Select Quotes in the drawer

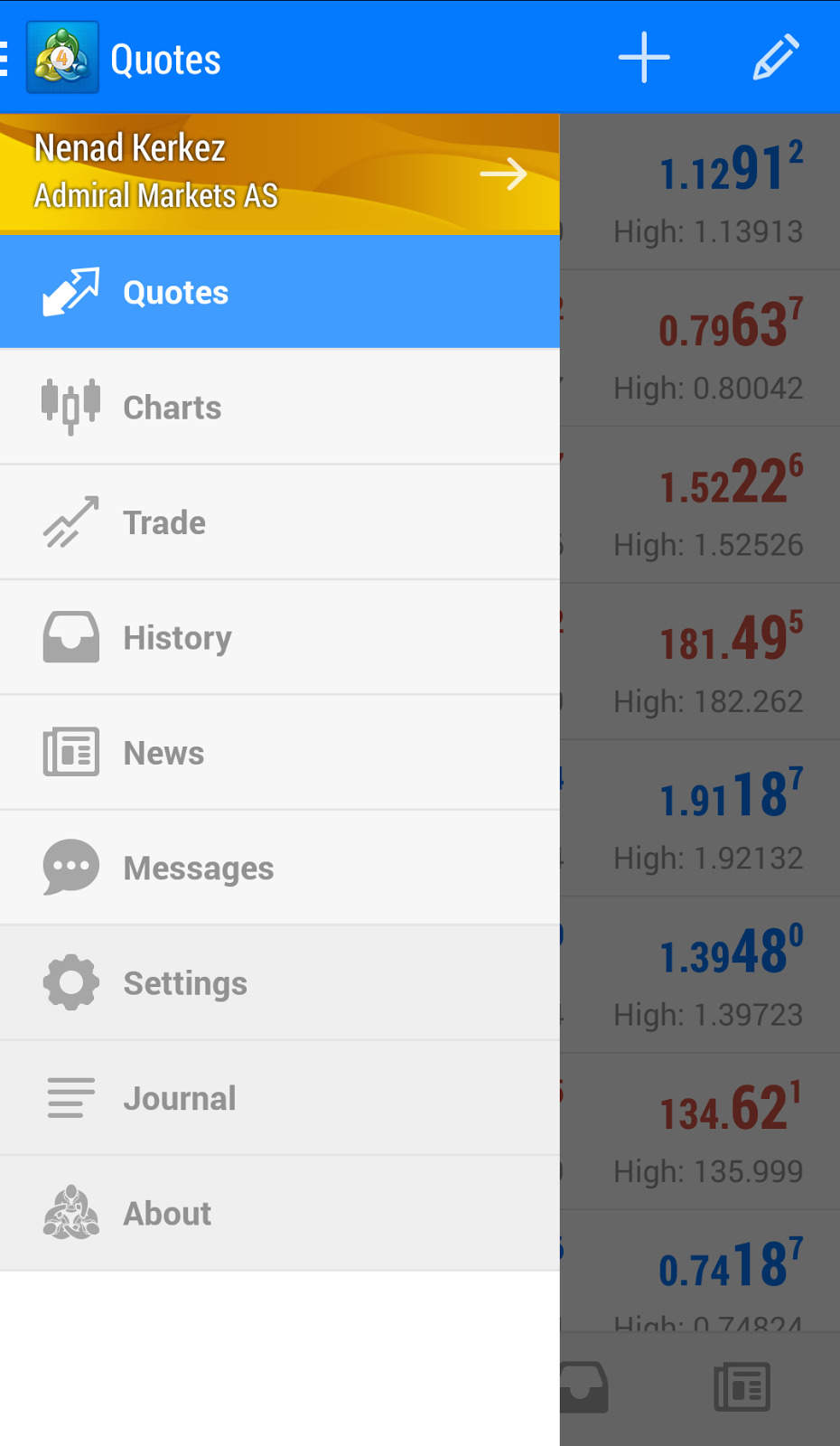click(280, 292)
